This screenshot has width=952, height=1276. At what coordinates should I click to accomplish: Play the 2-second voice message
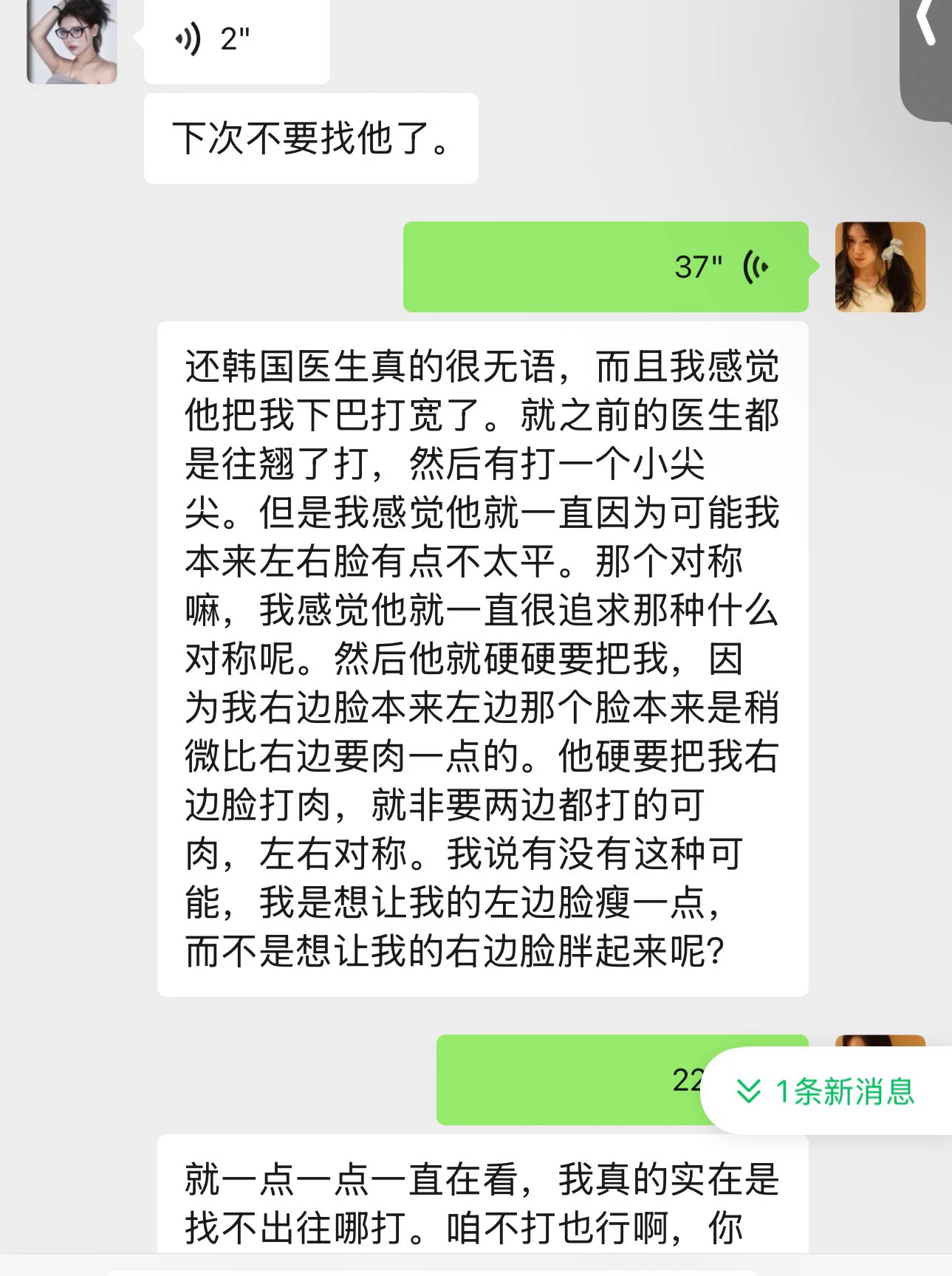[x=236, y=40]
